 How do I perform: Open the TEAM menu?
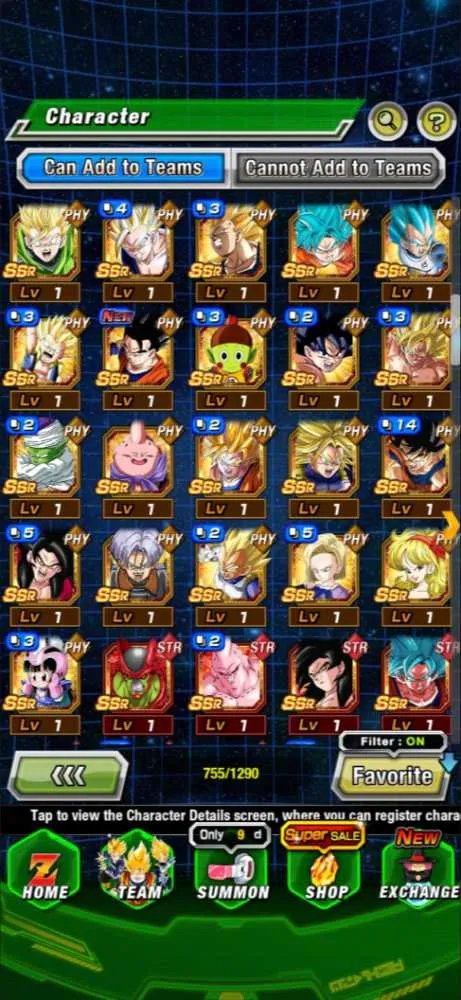(136, 869)
